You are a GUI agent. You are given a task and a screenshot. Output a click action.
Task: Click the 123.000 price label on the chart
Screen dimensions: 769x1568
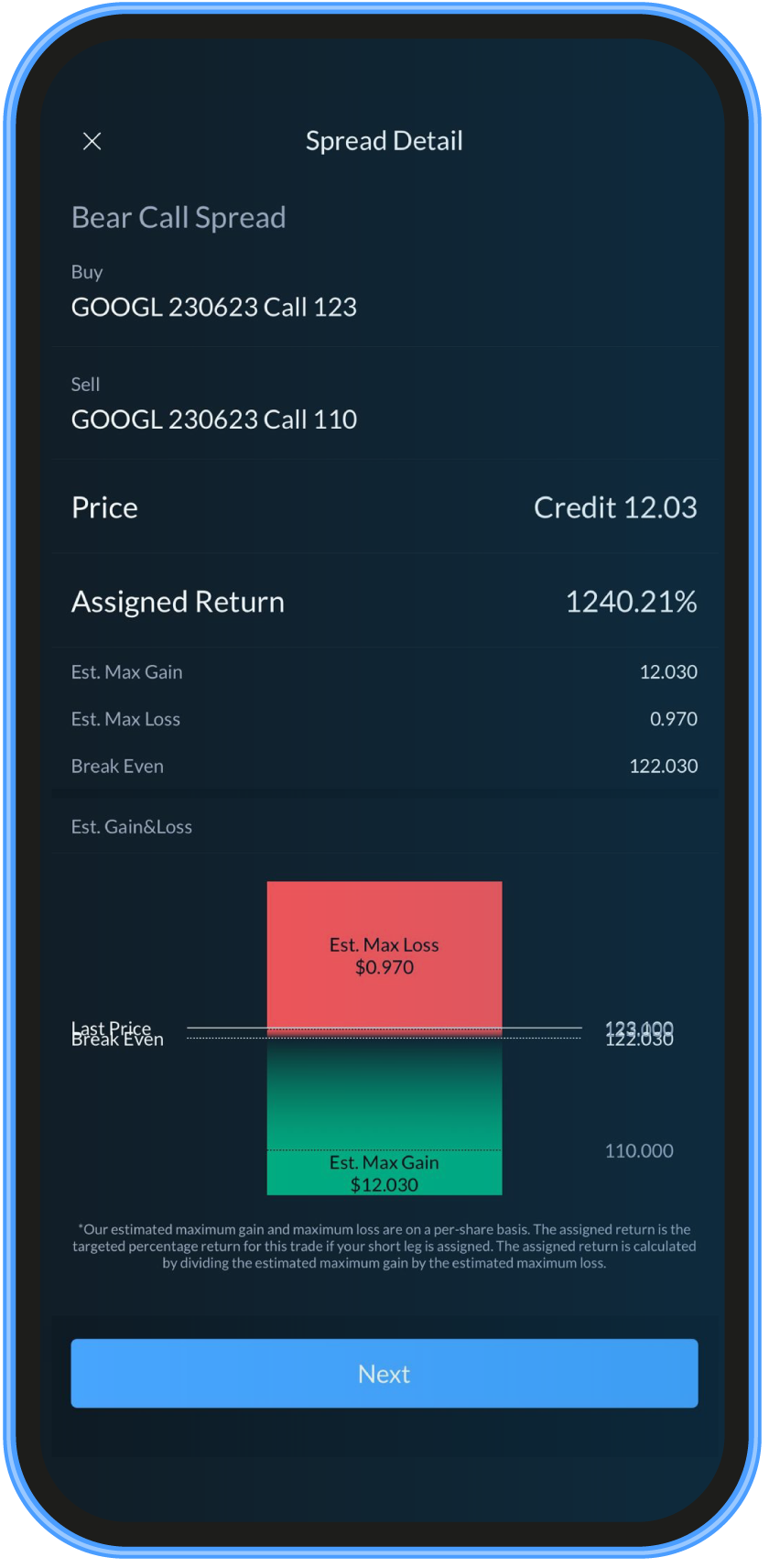point(638,1028)
